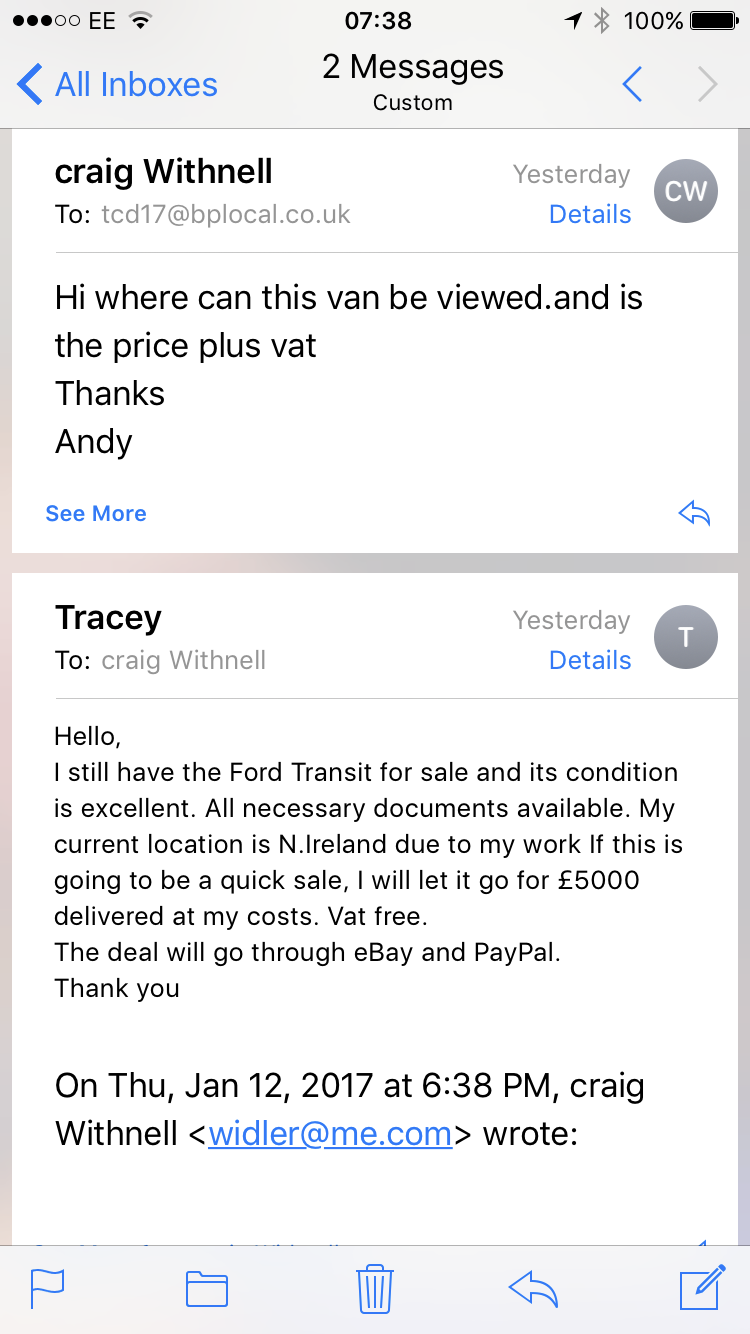Viewport: 750px width, 1334px height.
Task: Tap Tracey's T contact avatar
Action: [x=685, y=637]
